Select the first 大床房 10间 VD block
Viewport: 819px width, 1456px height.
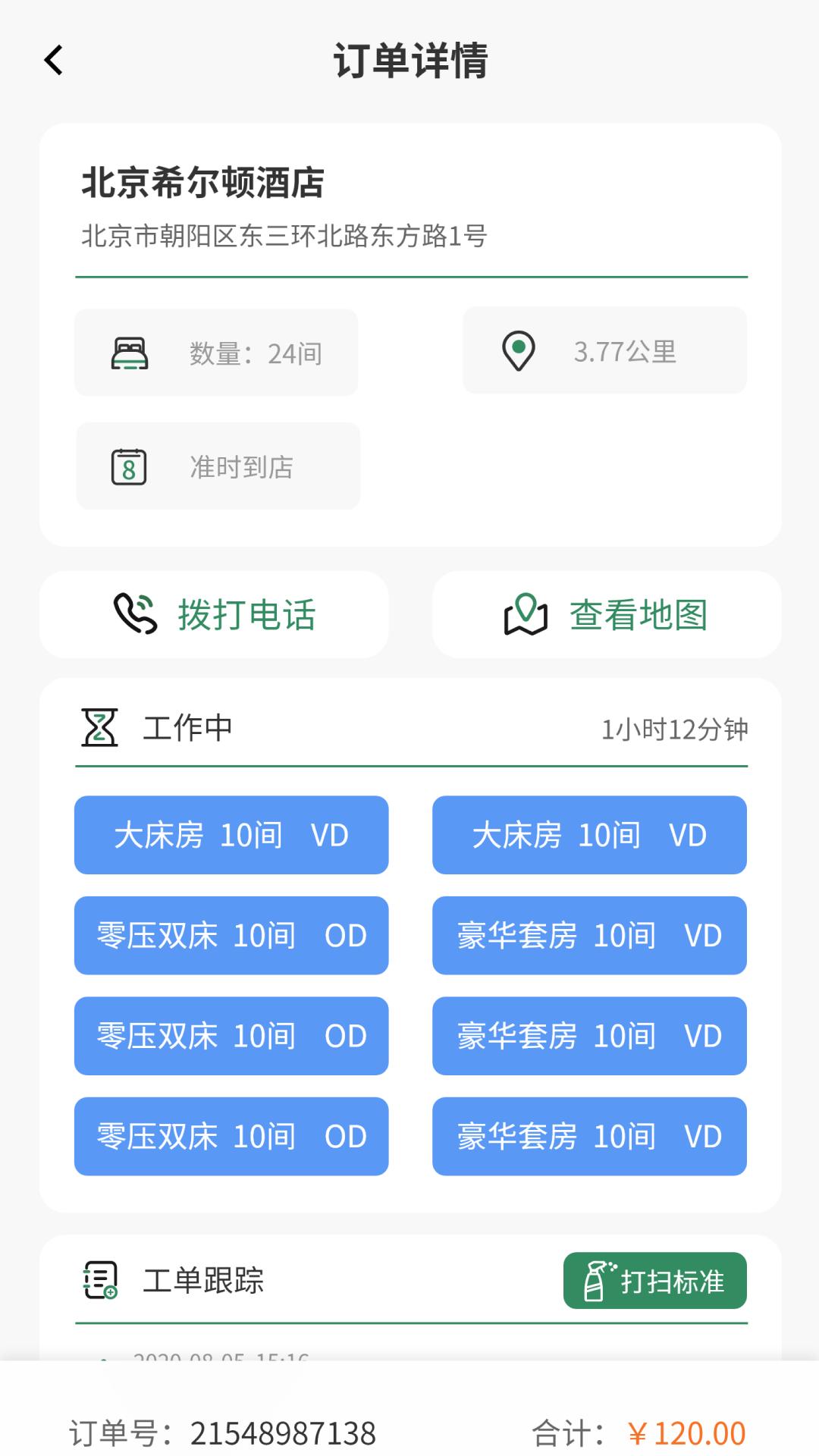pos(231,835)
